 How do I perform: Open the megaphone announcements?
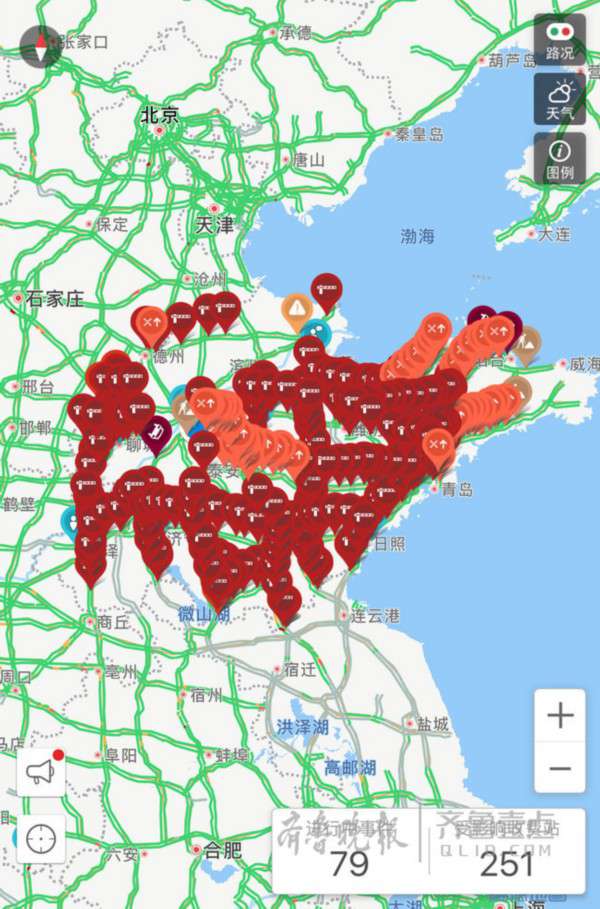(41, 771)
